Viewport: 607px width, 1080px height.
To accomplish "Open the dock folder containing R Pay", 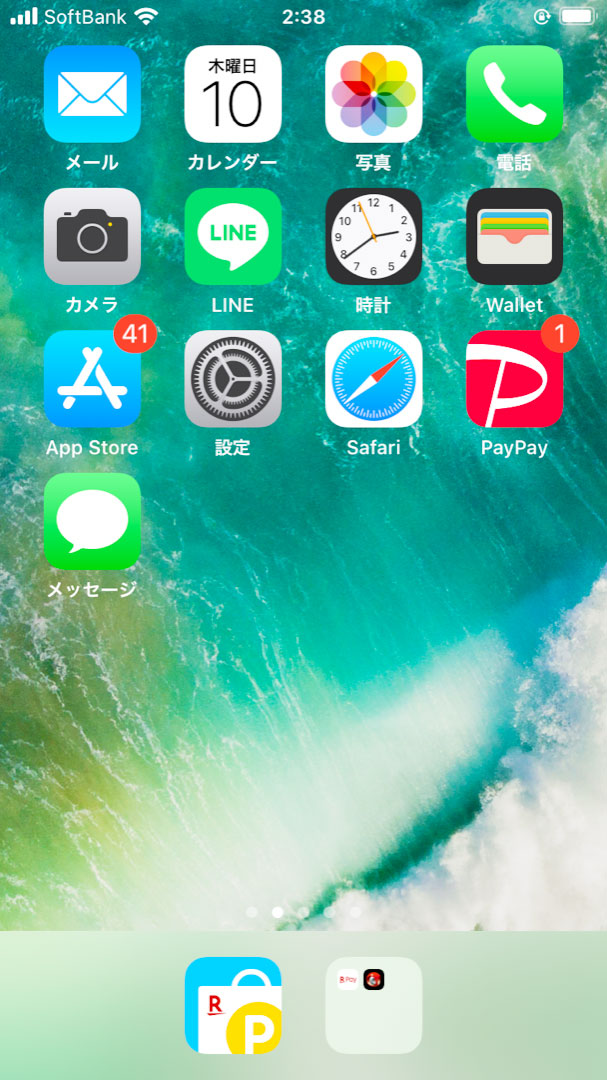I will point(374,1005).
